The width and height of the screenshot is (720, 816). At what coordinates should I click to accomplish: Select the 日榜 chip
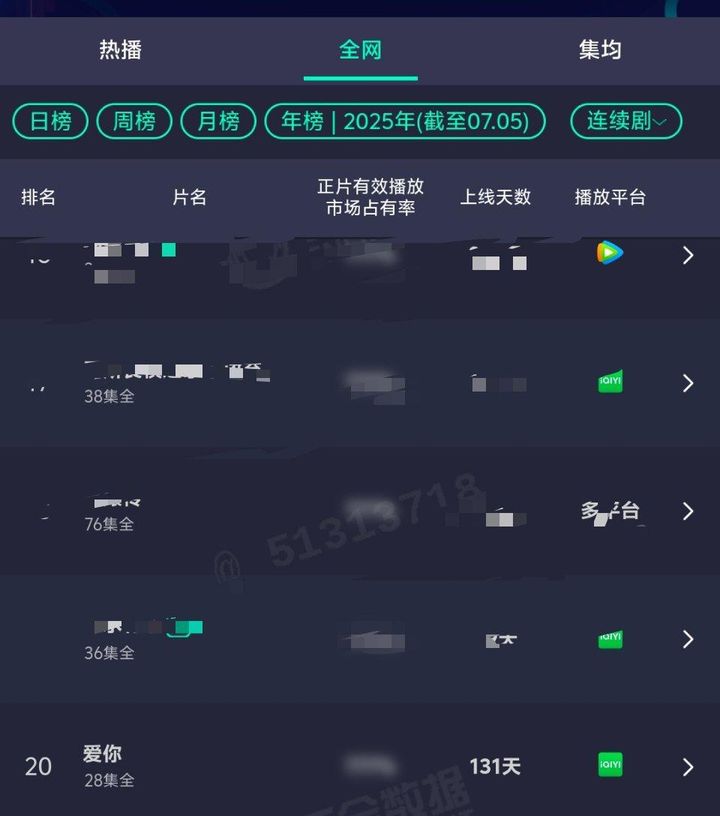point(51,122)
